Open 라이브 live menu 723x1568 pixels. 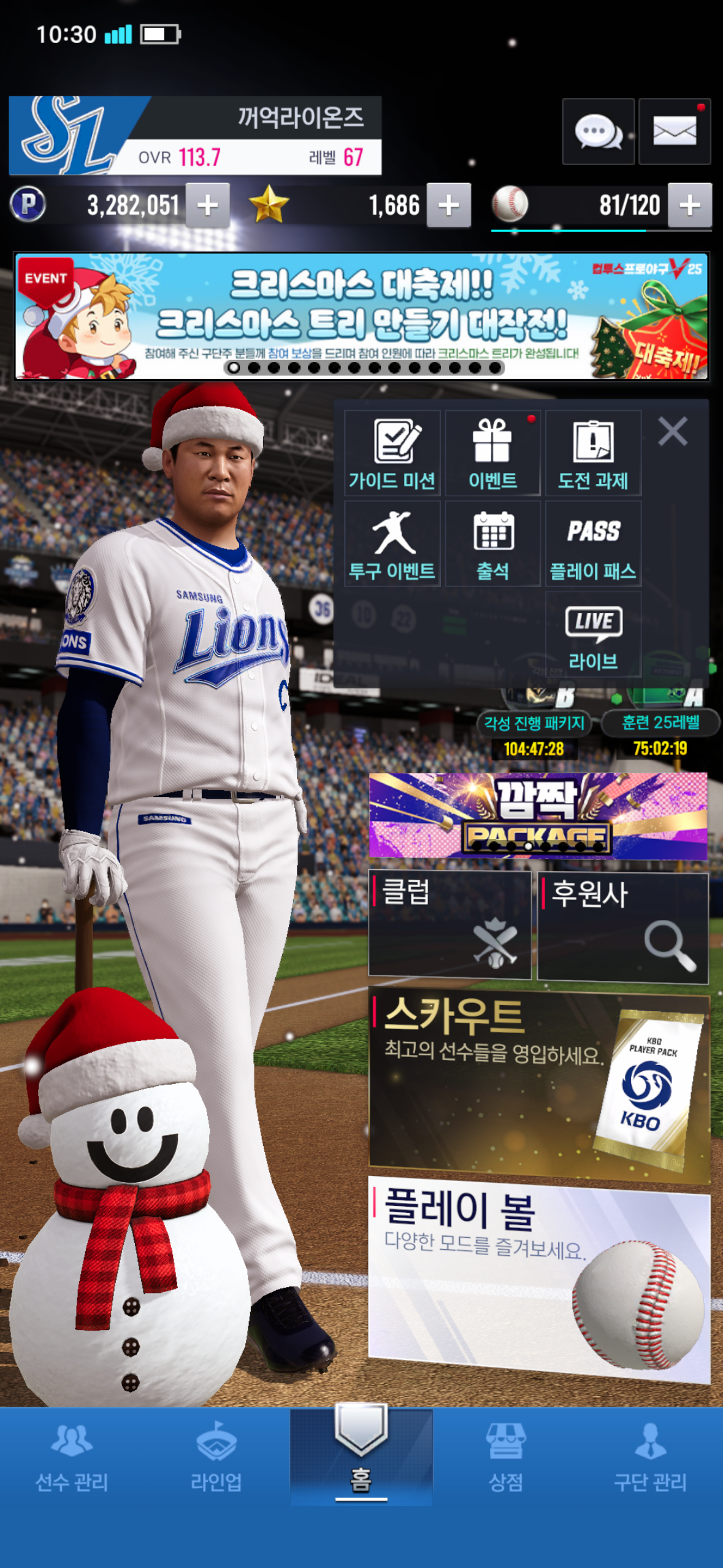pyautogui.click(x=593, y=635)
